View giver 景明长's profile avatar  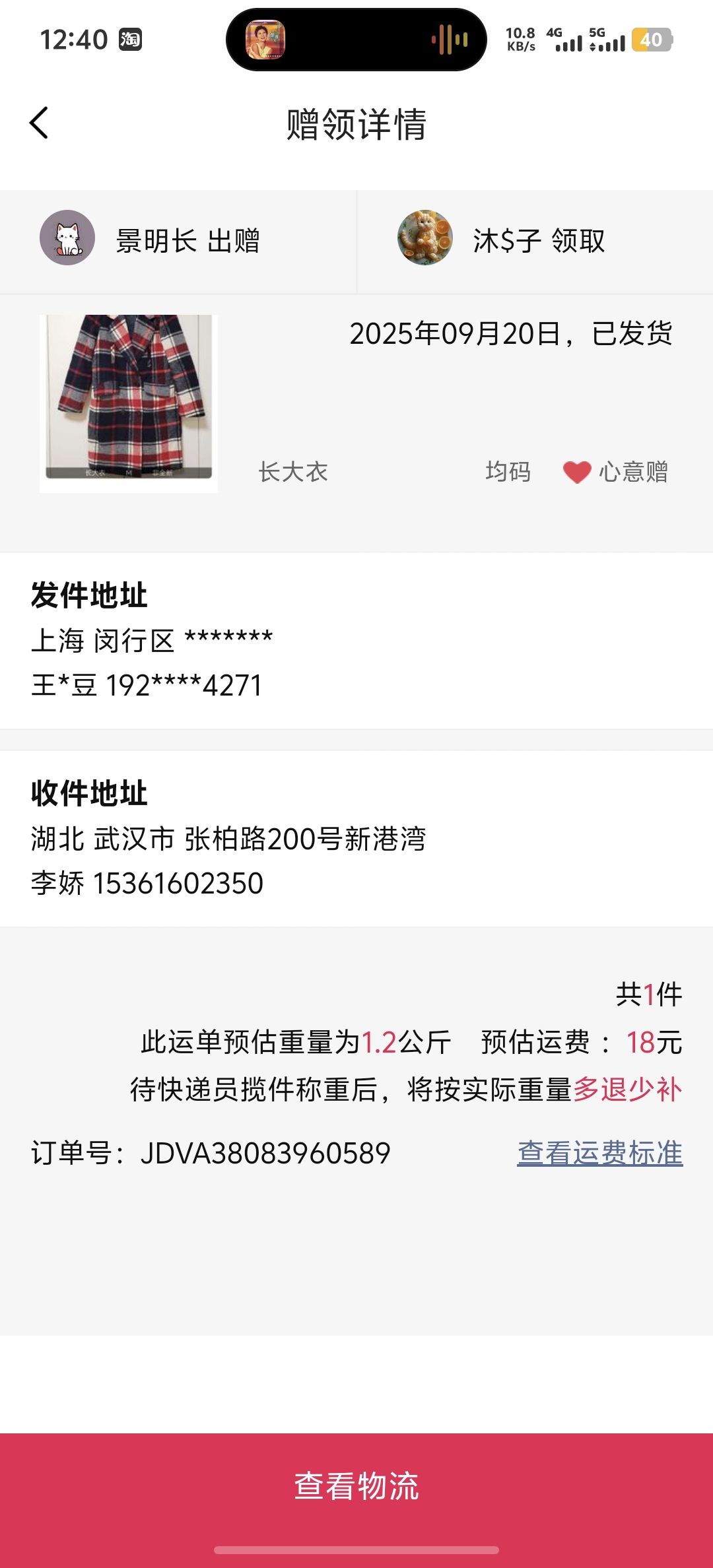coord(67,238)
